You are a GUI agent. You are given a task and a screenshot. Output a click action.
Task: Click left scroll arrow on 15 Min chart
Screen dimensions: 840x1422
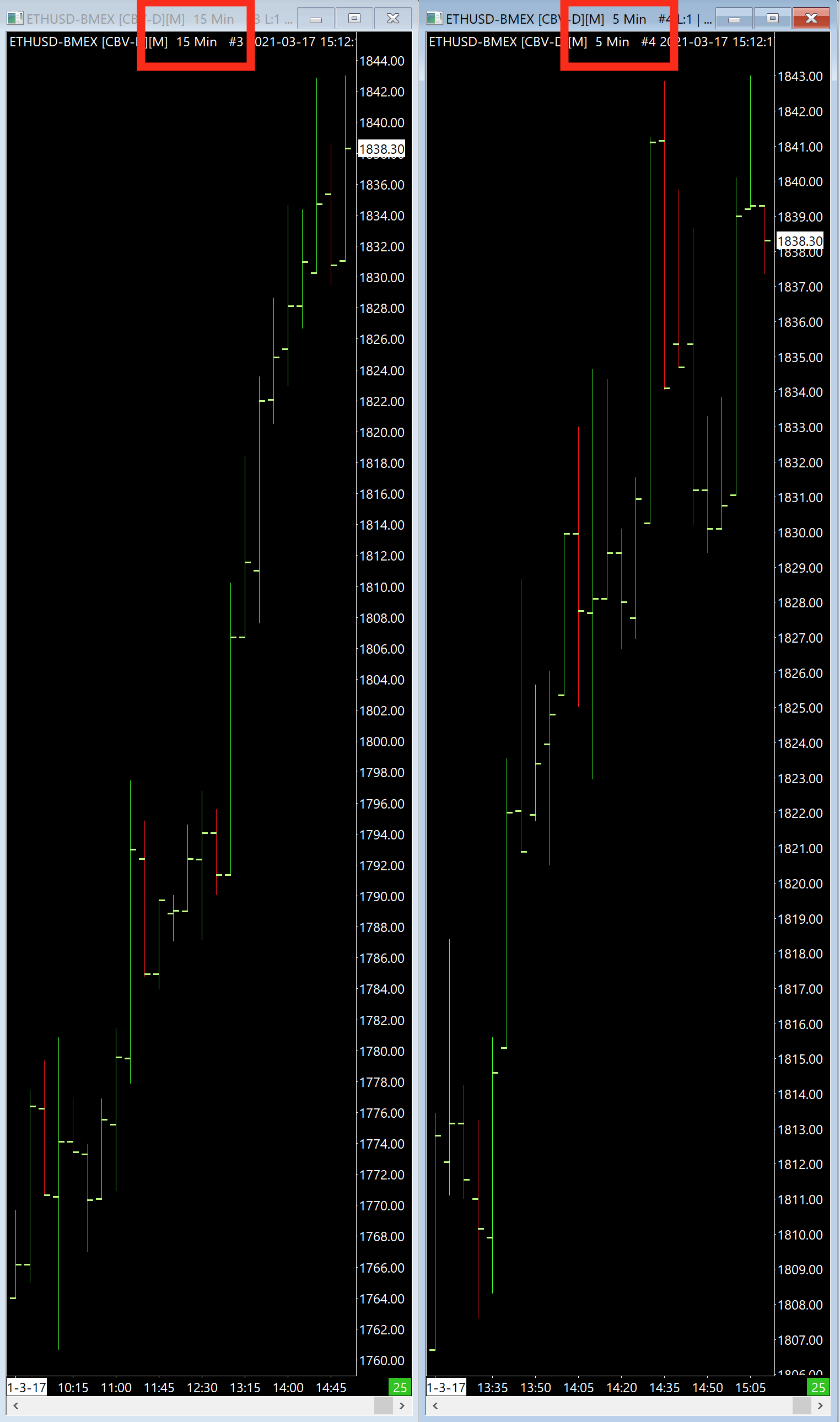[16, 1405]
